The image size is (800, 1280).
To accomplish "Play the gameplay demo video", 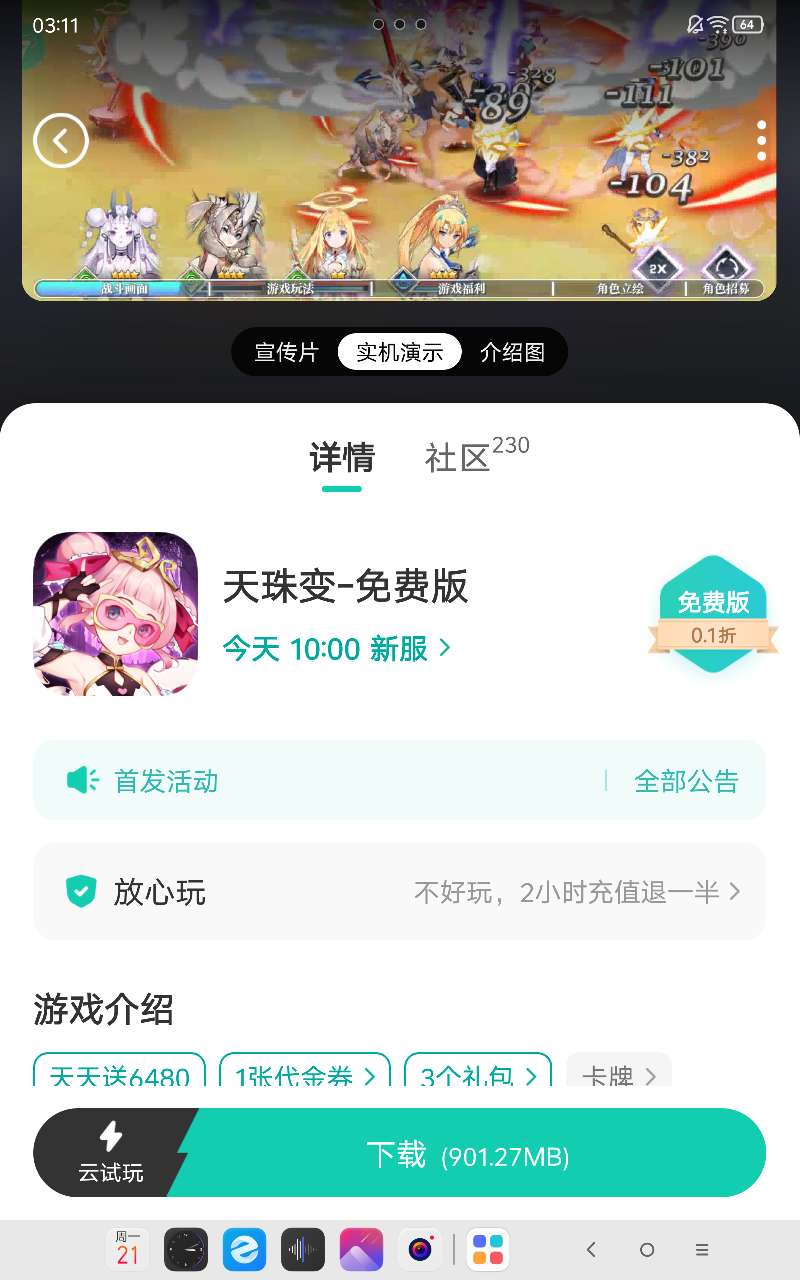I will (399, 150).
